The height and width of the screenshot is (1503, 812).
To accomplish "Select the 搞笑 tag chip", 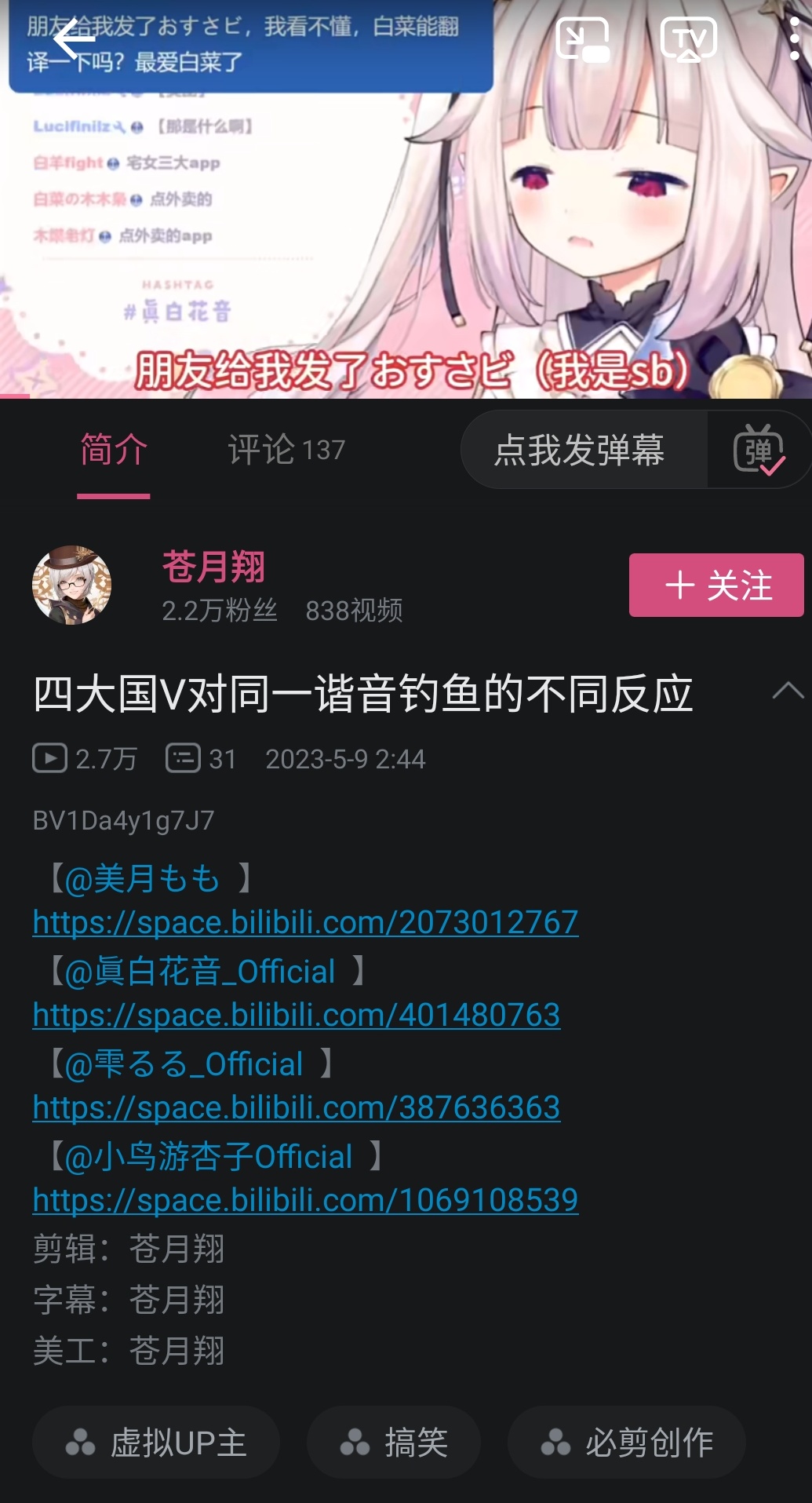I will click(393, 1443).
